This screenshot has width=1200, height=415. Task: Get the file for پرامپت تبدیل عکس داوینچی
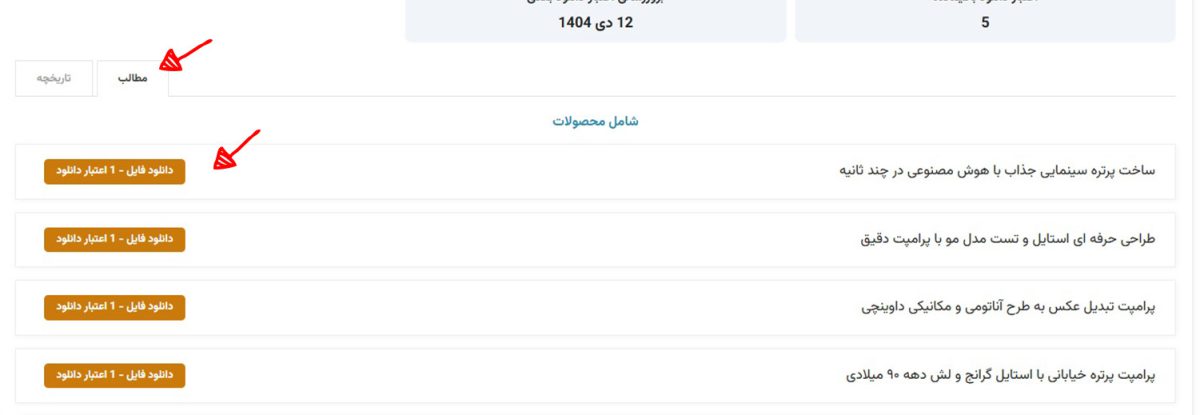pos(114,307)
